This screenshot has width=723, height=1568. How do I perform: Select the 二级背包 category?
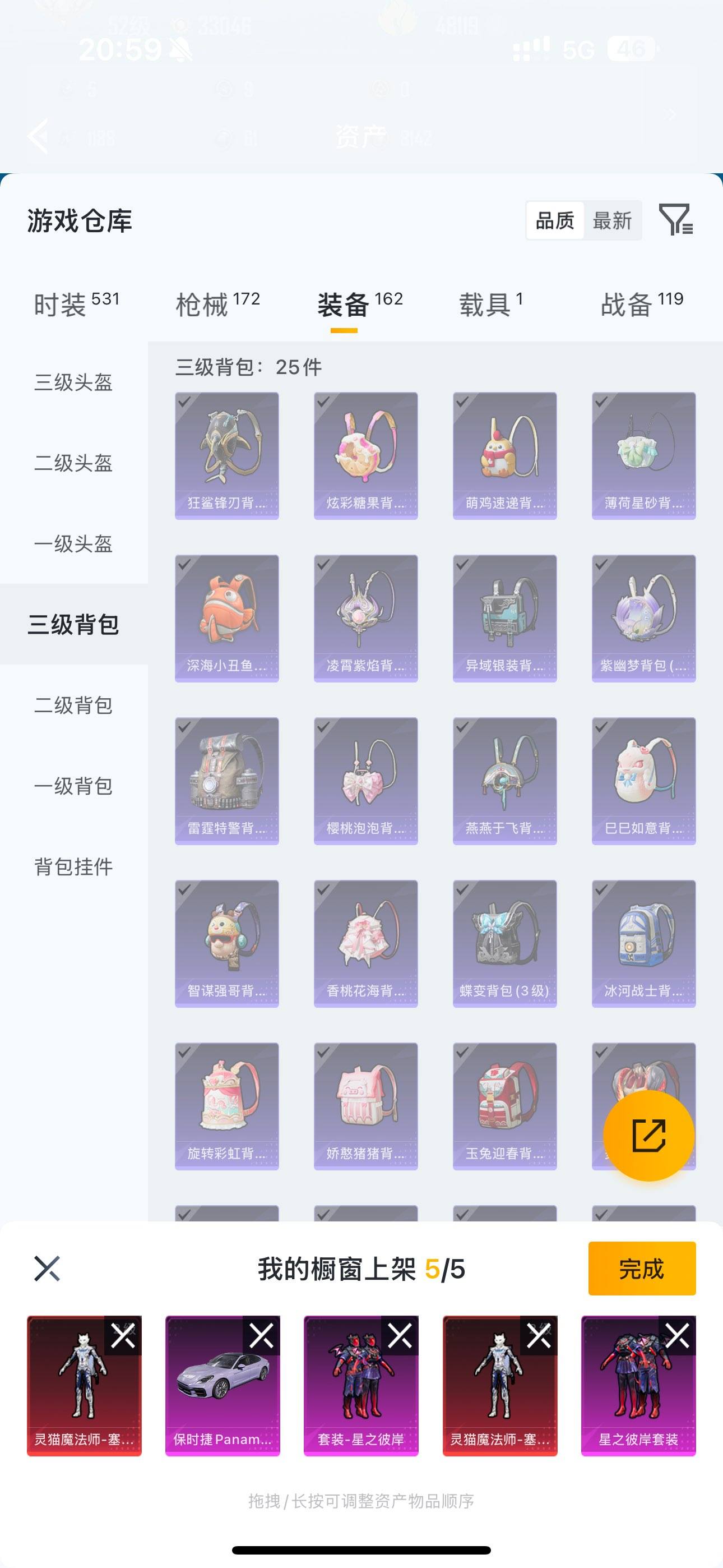pyautogui.click(x=73, y=705)
